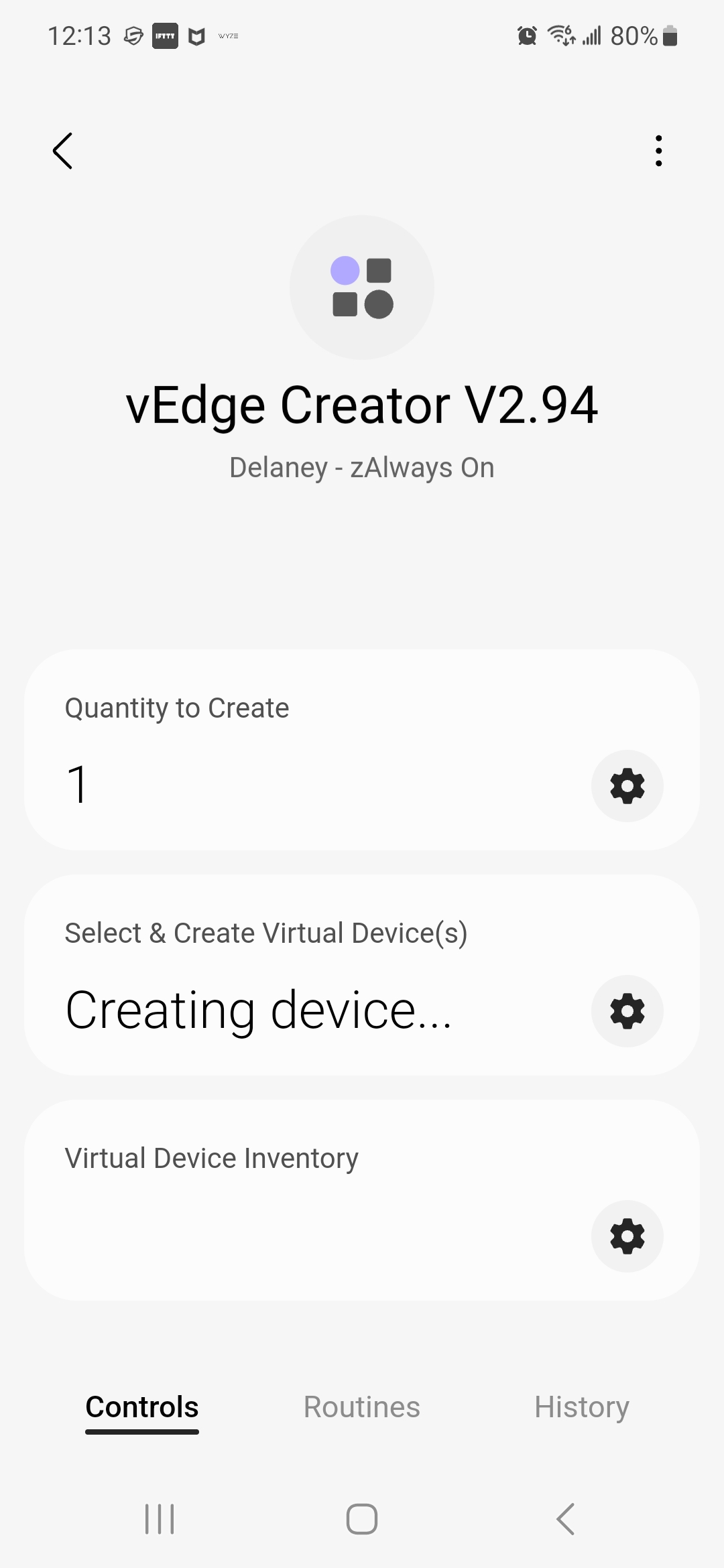Switch to the Routines tab
724x1568 pixels.
click(362, 1407)
